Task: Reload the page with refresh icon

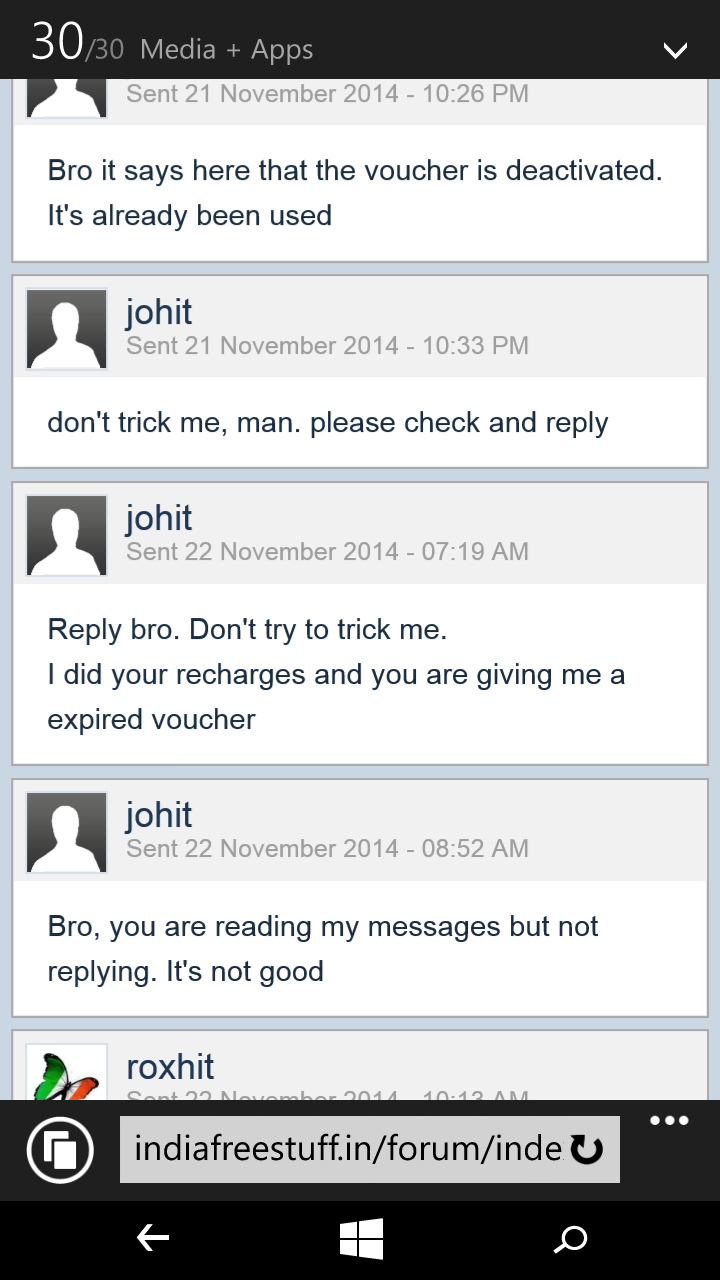Action: (x=587, y=1150)
